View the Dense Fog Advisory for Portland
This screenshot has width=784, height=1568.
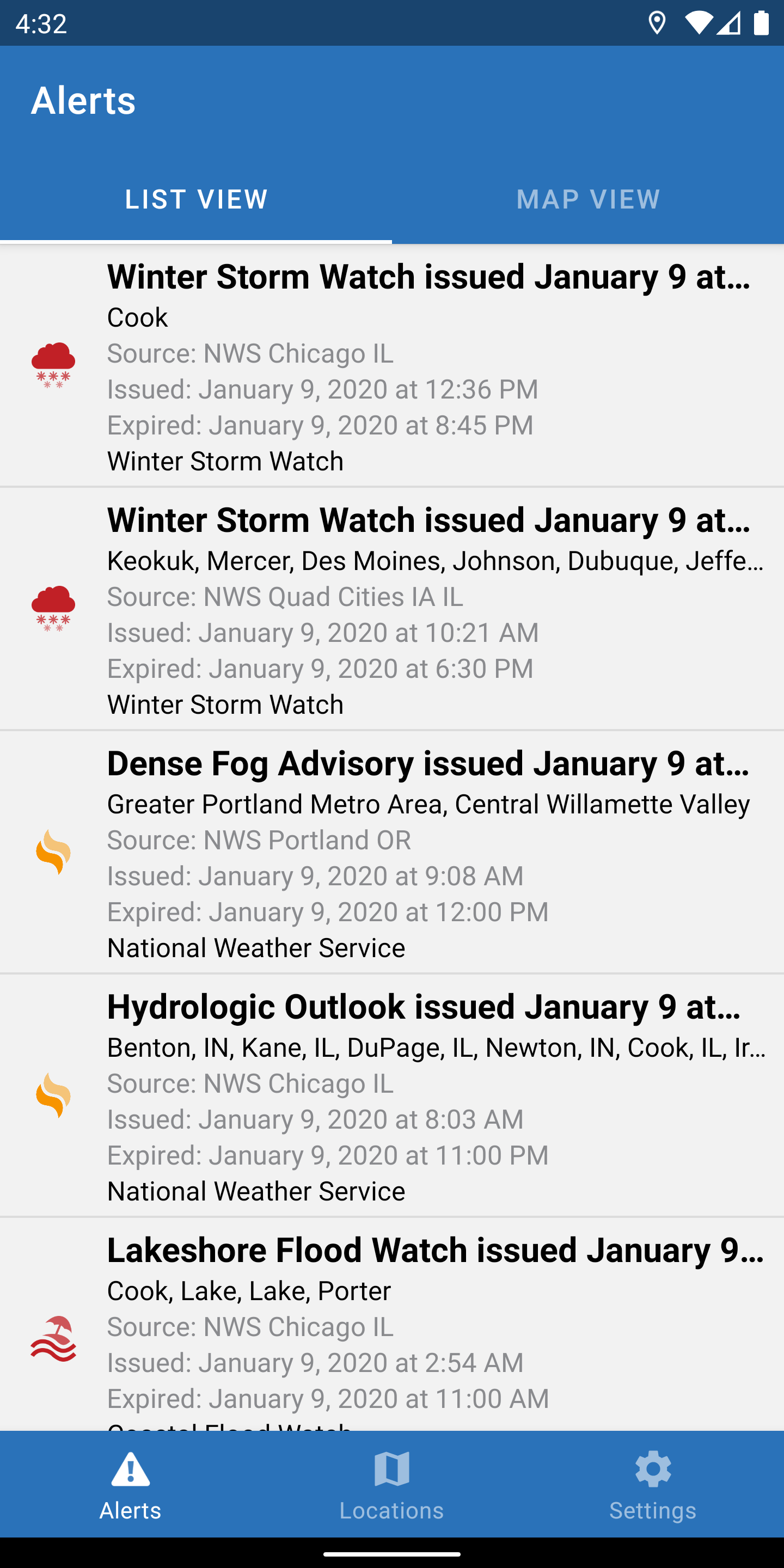392,853
